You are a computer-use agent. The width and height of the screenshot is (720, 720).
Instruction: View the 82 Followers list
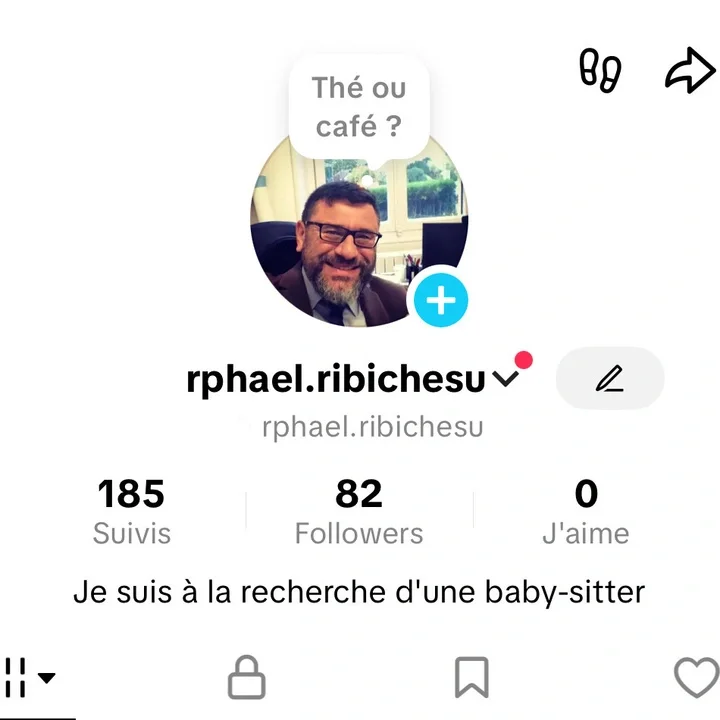click(359, 511)
